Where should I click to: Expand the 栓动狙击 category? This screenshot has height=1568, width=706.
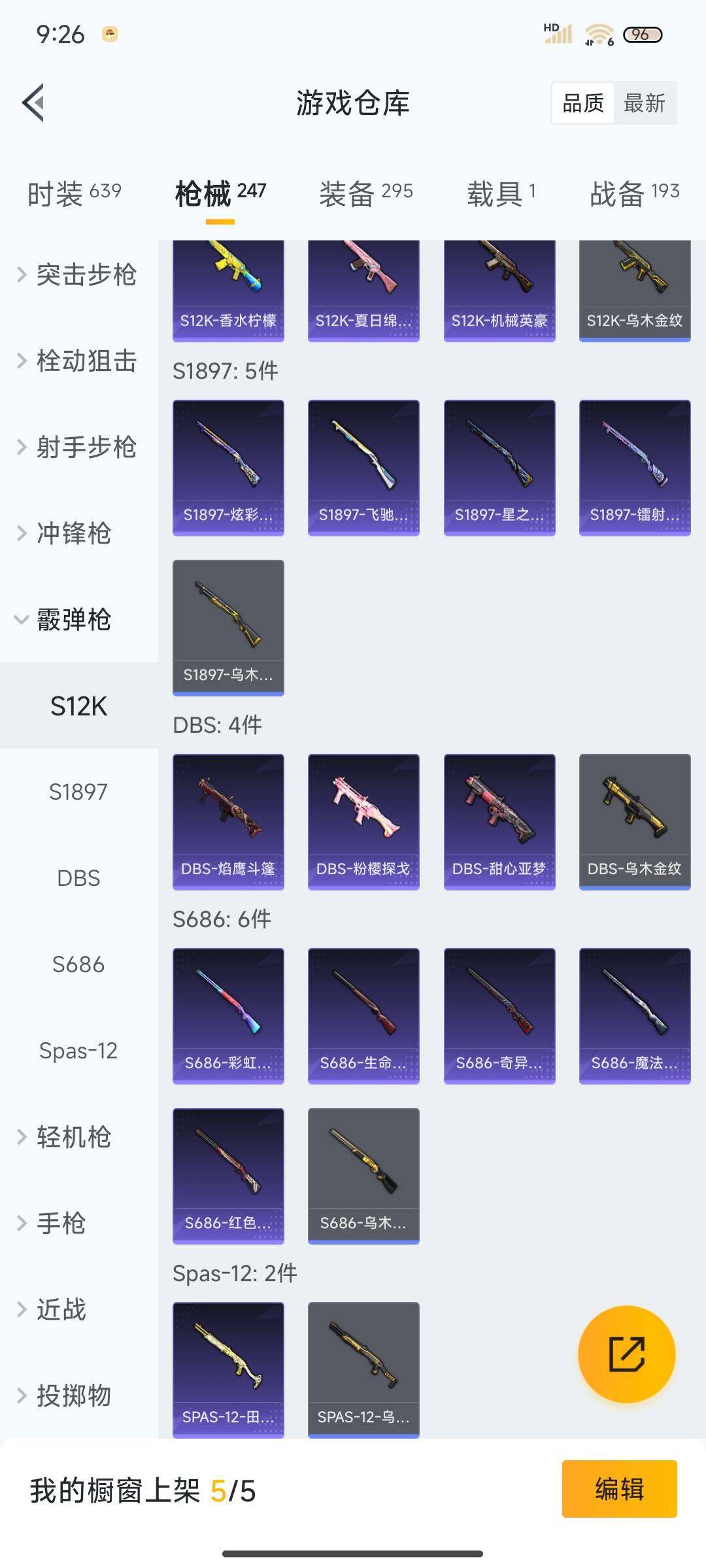tap(78, 361)
